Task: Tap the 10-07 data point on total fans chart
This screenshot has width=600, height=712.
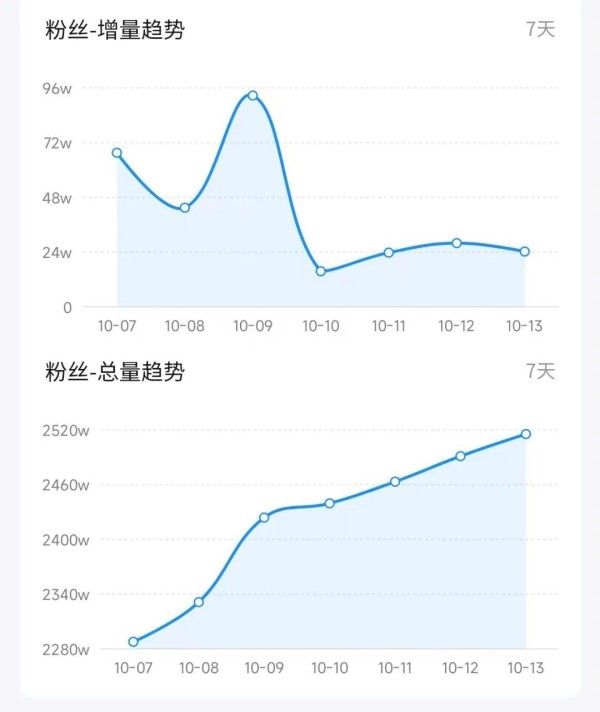Action: (x=133, y=642)
